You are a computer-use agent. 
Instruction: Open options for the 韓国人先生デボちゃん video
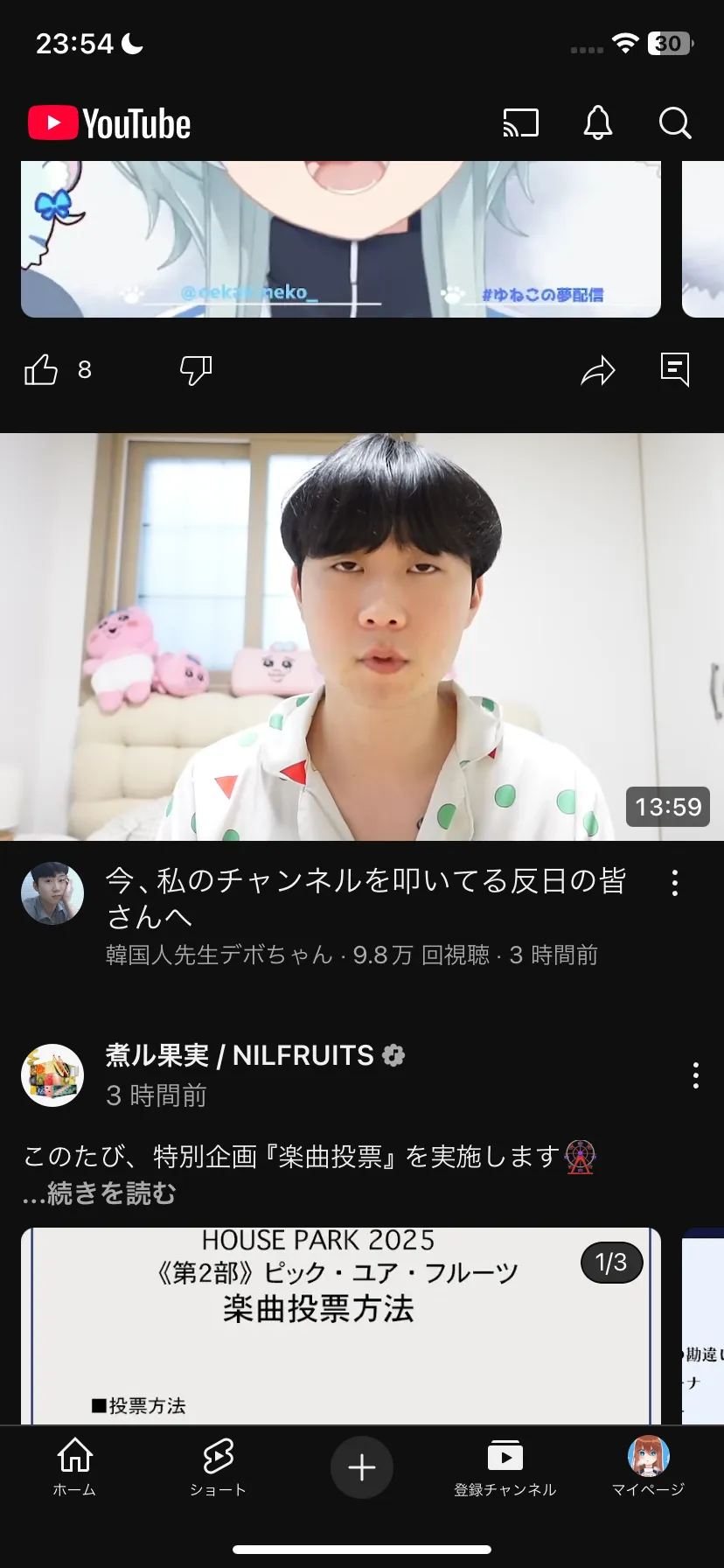674,883
